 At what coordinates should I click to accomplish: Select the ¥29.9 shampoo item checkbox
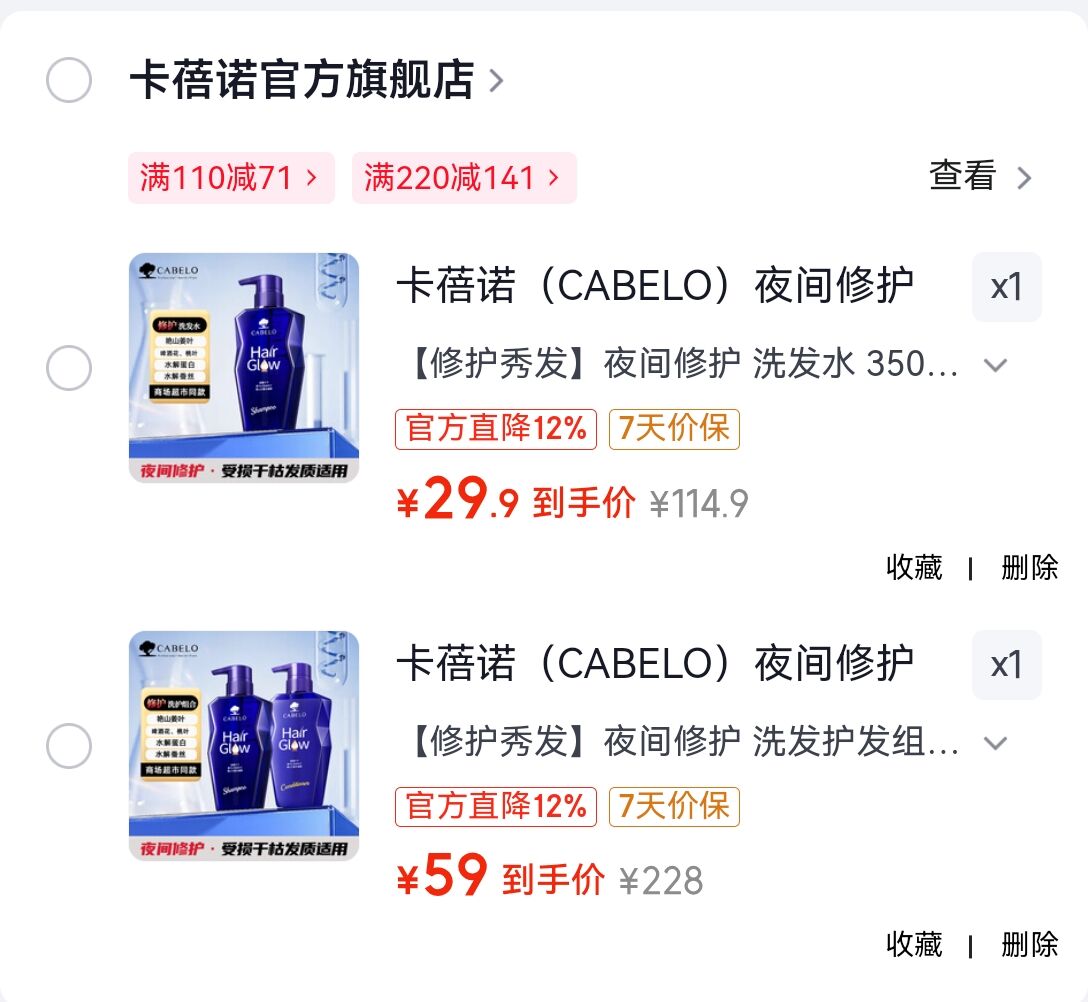point(69,369)
